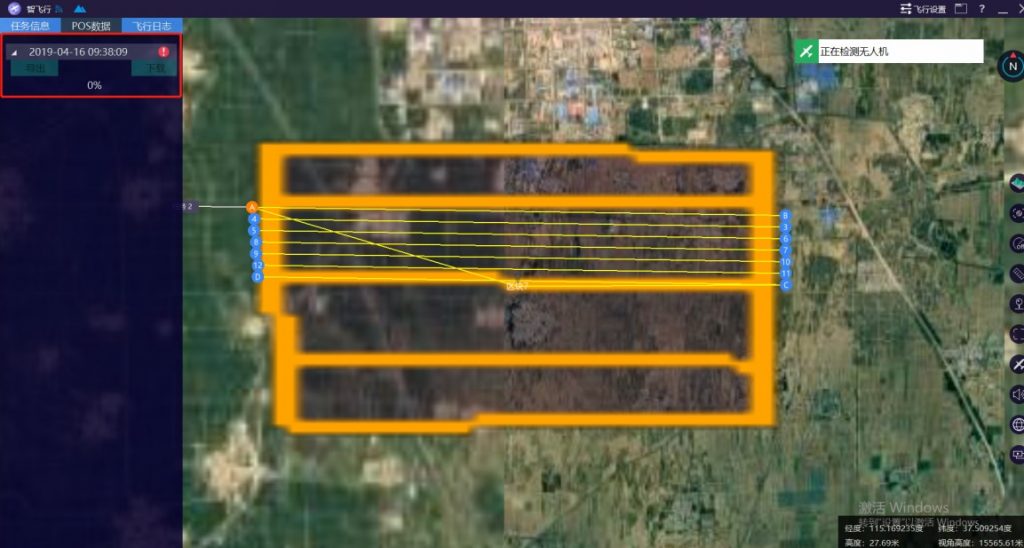
Task: Switch to the POS数据 tab
Action: coord(91,26)
